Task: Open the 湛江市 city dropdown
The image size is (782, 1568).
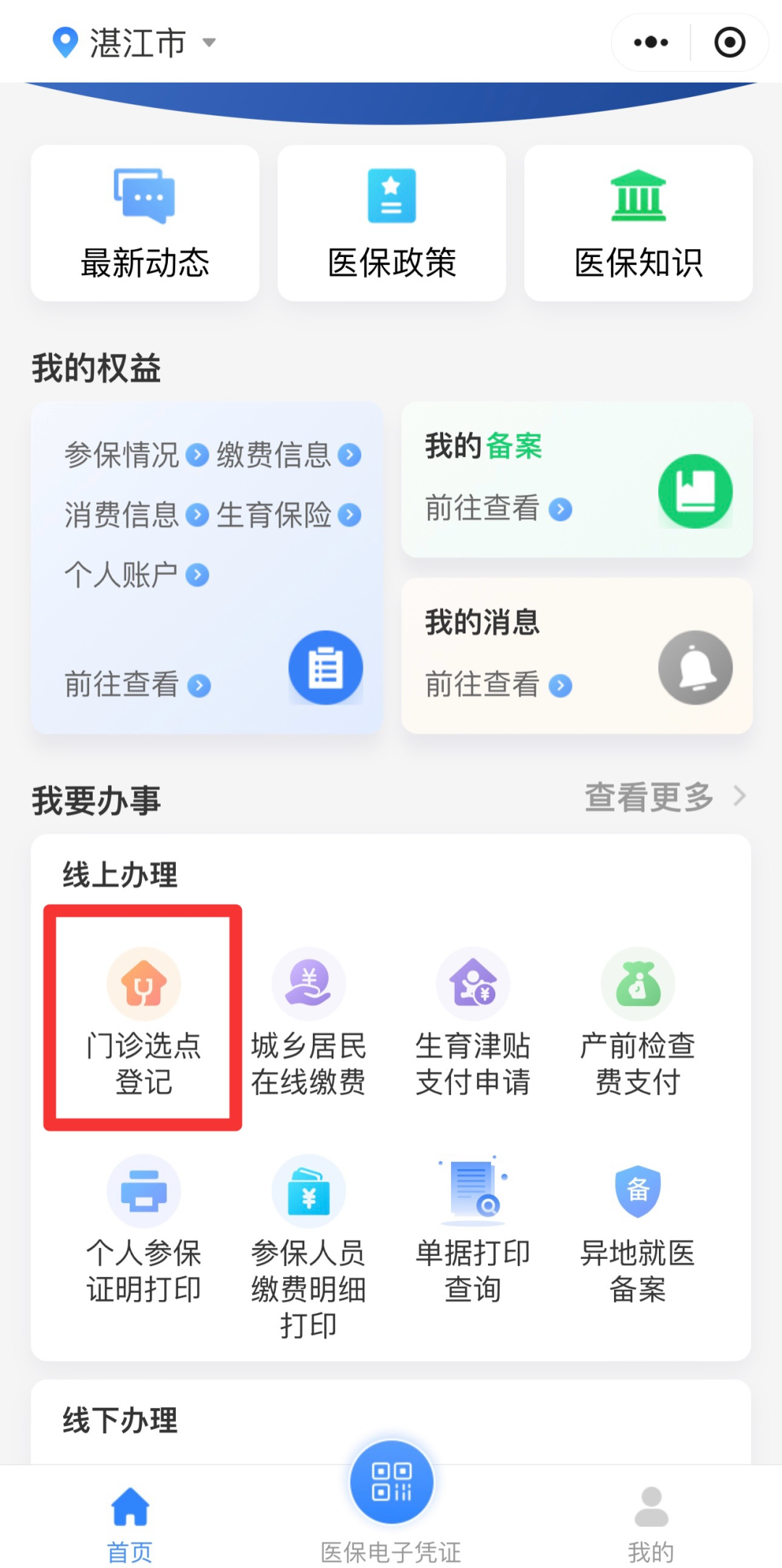Action: coord(136,43)
